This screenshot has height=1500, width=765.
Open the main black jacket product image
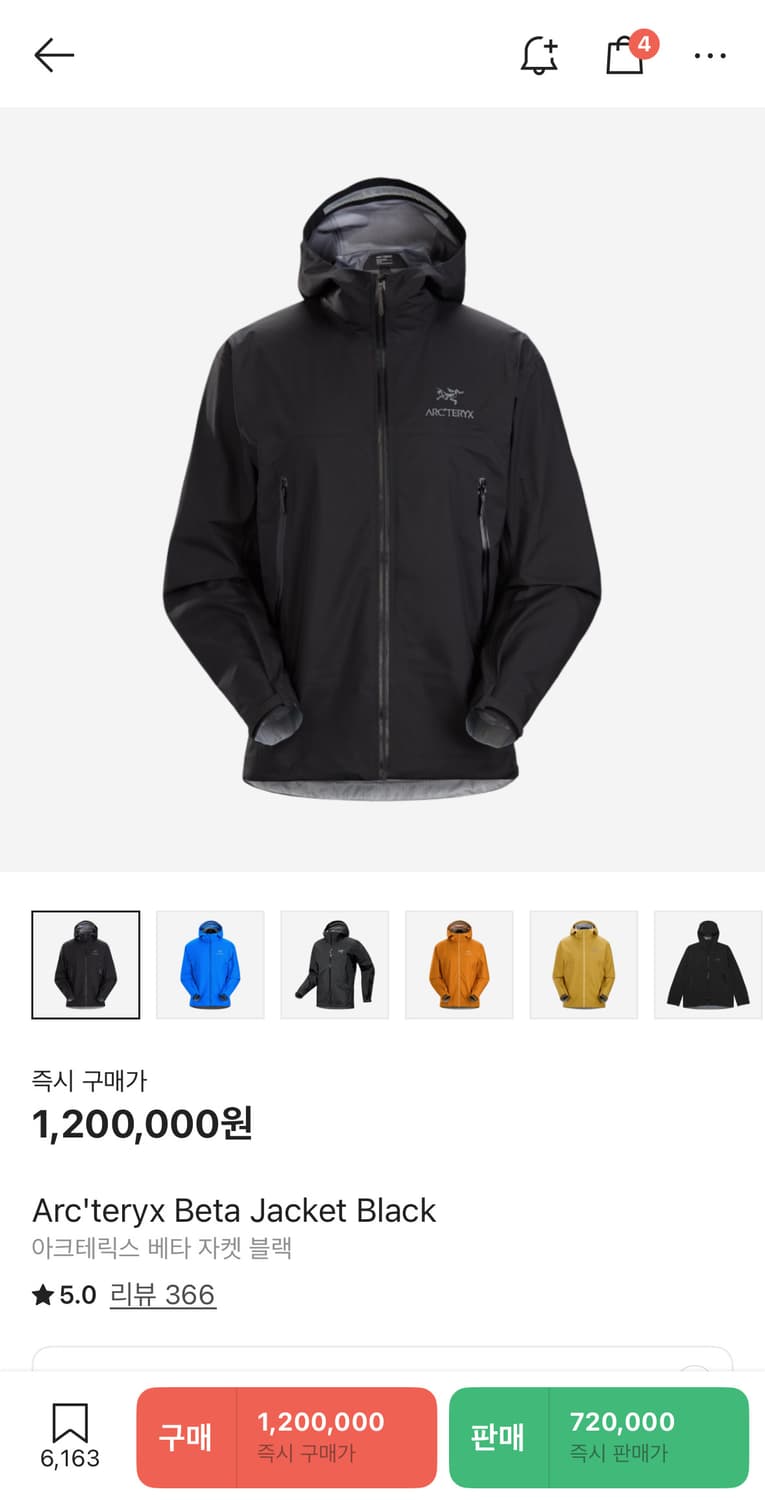382,490
